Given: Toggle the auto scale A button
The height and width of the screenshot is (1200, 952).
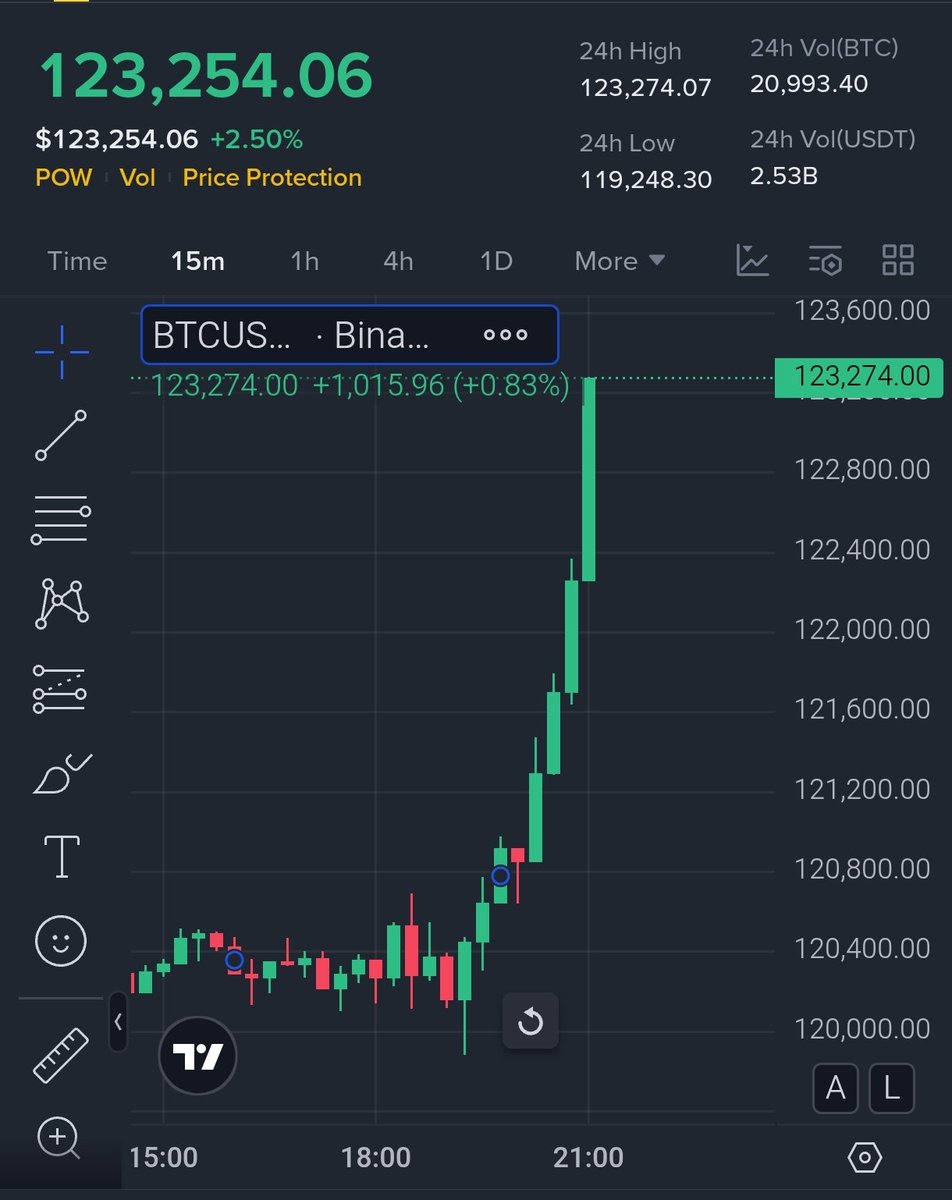Looking at the screenshot, I should [836, 1089].
